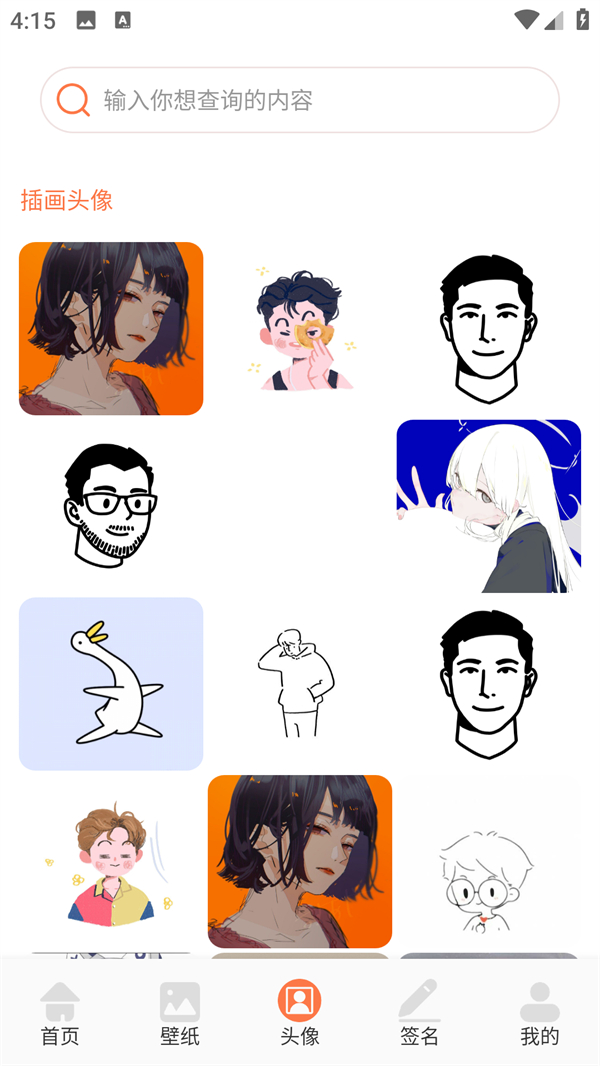Viewport: 600px width, 1066px height.
Task: Switch to the 首页 tab
Action: point(60,1012)
